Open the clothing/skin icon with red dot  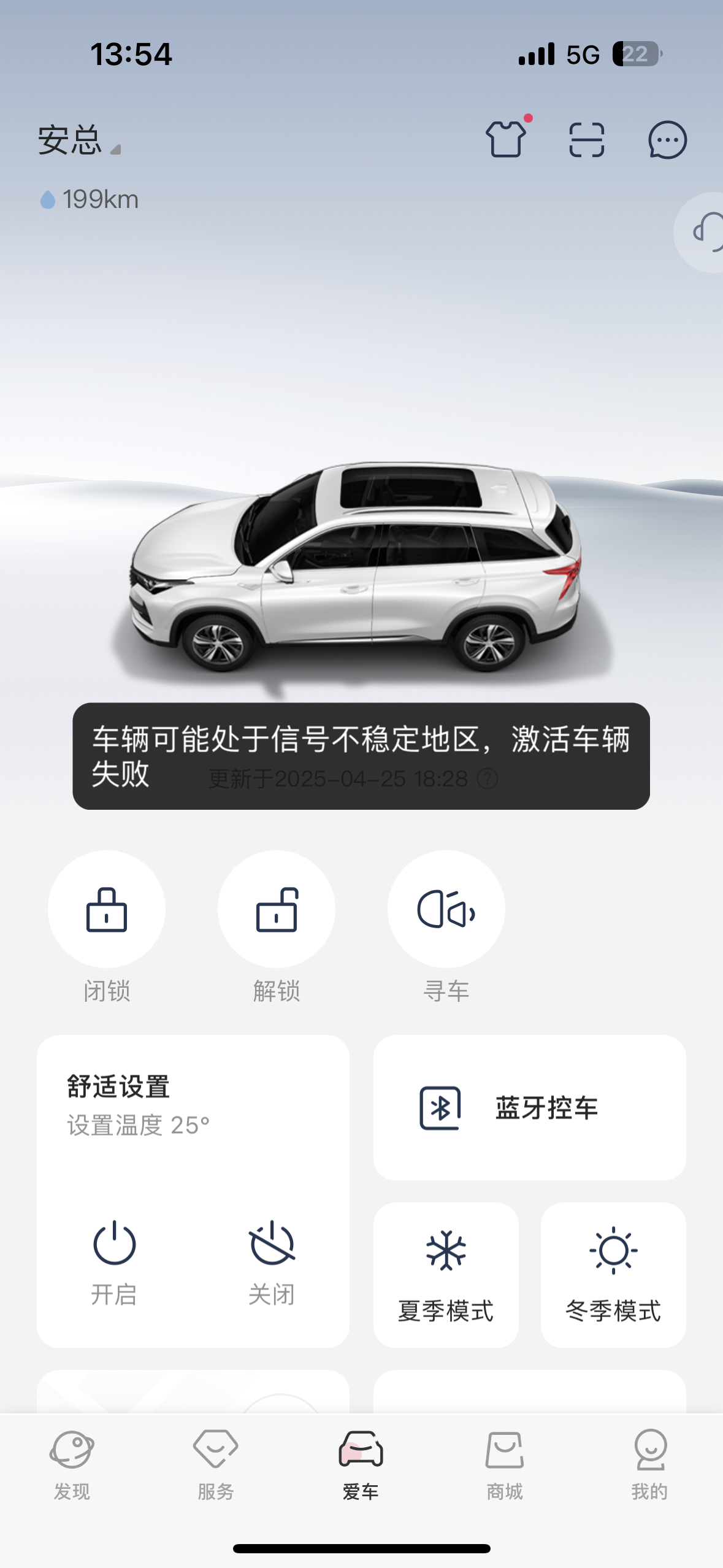click(x=507, y=139)
